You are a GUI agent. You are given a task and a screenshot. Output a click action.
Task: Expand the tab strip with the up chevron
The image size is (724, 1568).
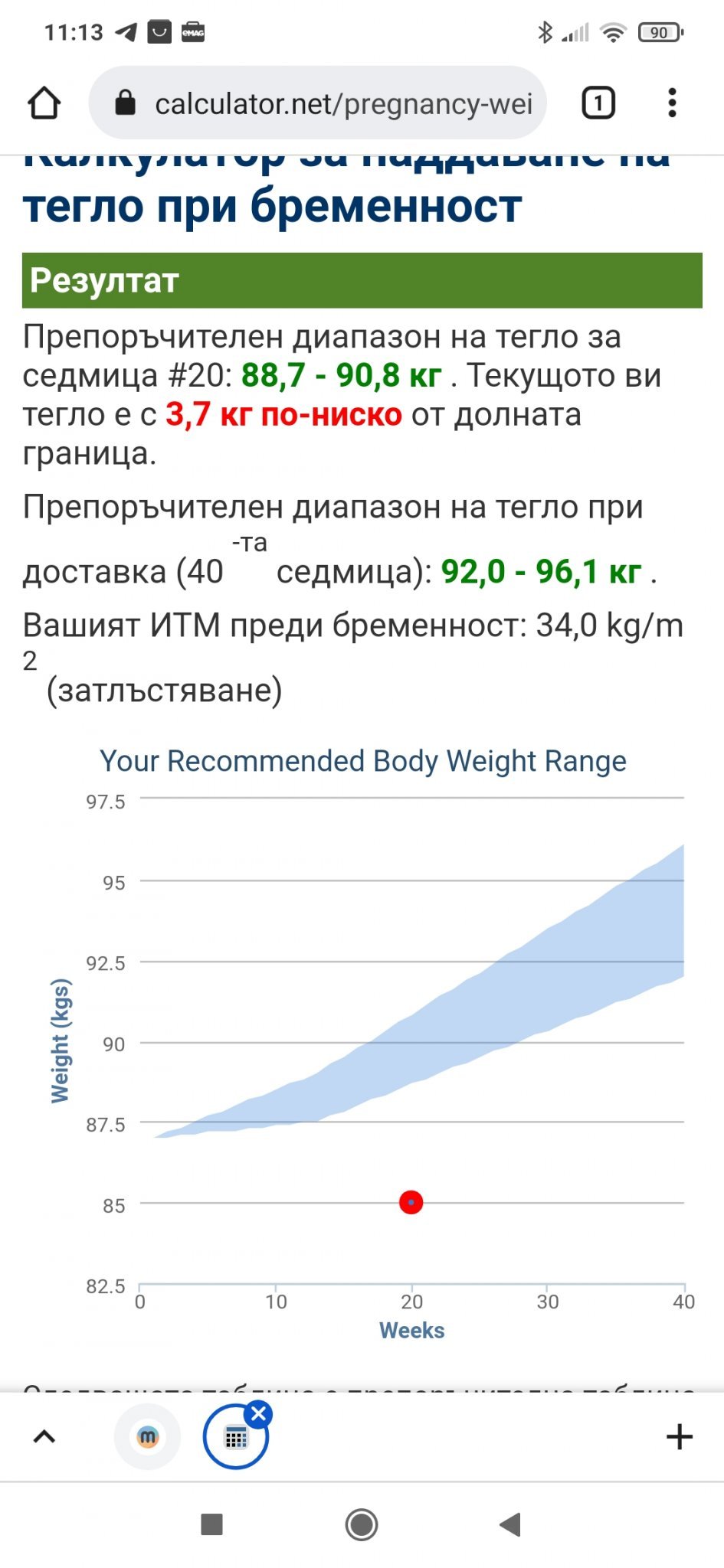44,1436
